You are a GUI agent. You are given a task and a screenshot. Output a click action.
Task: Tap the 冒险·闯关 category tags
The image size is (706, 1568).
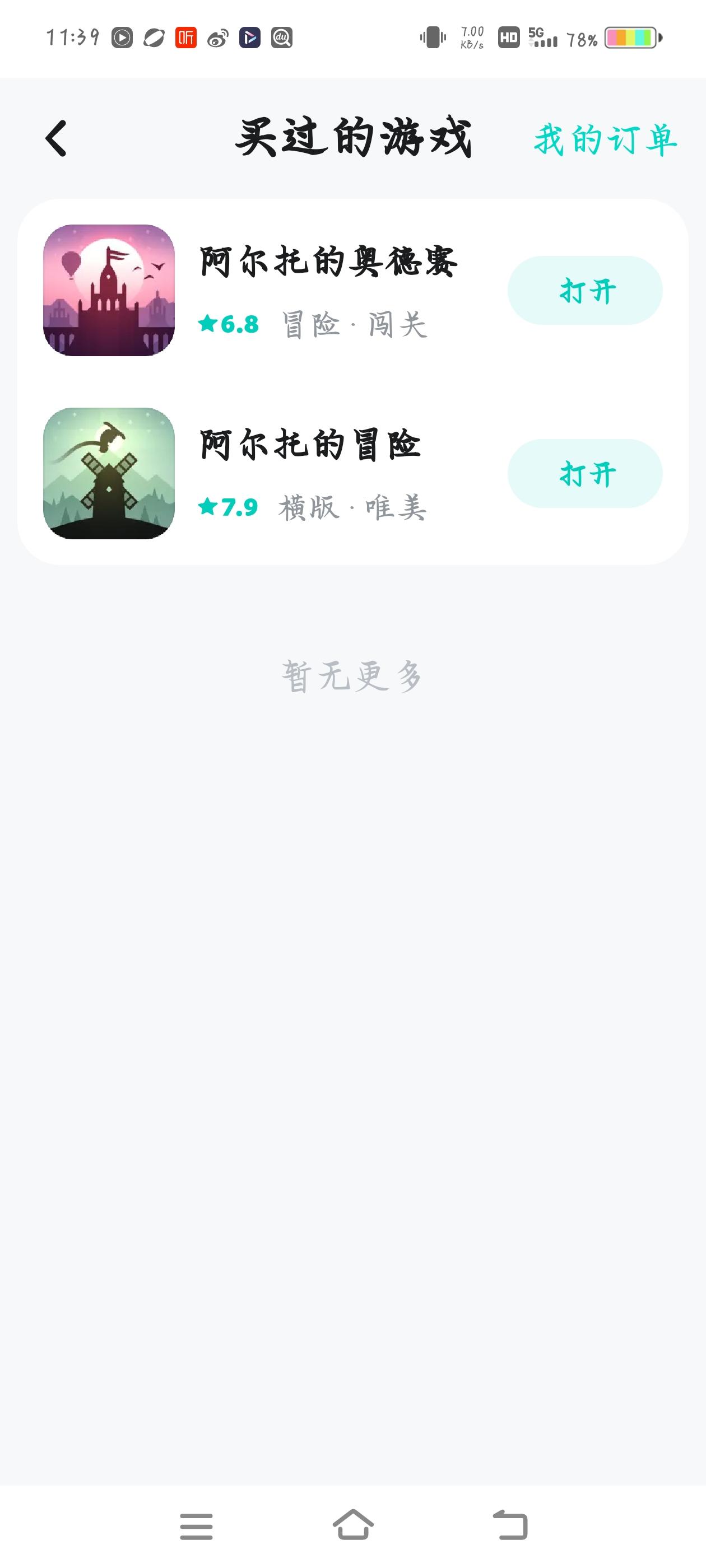(355, 326)
